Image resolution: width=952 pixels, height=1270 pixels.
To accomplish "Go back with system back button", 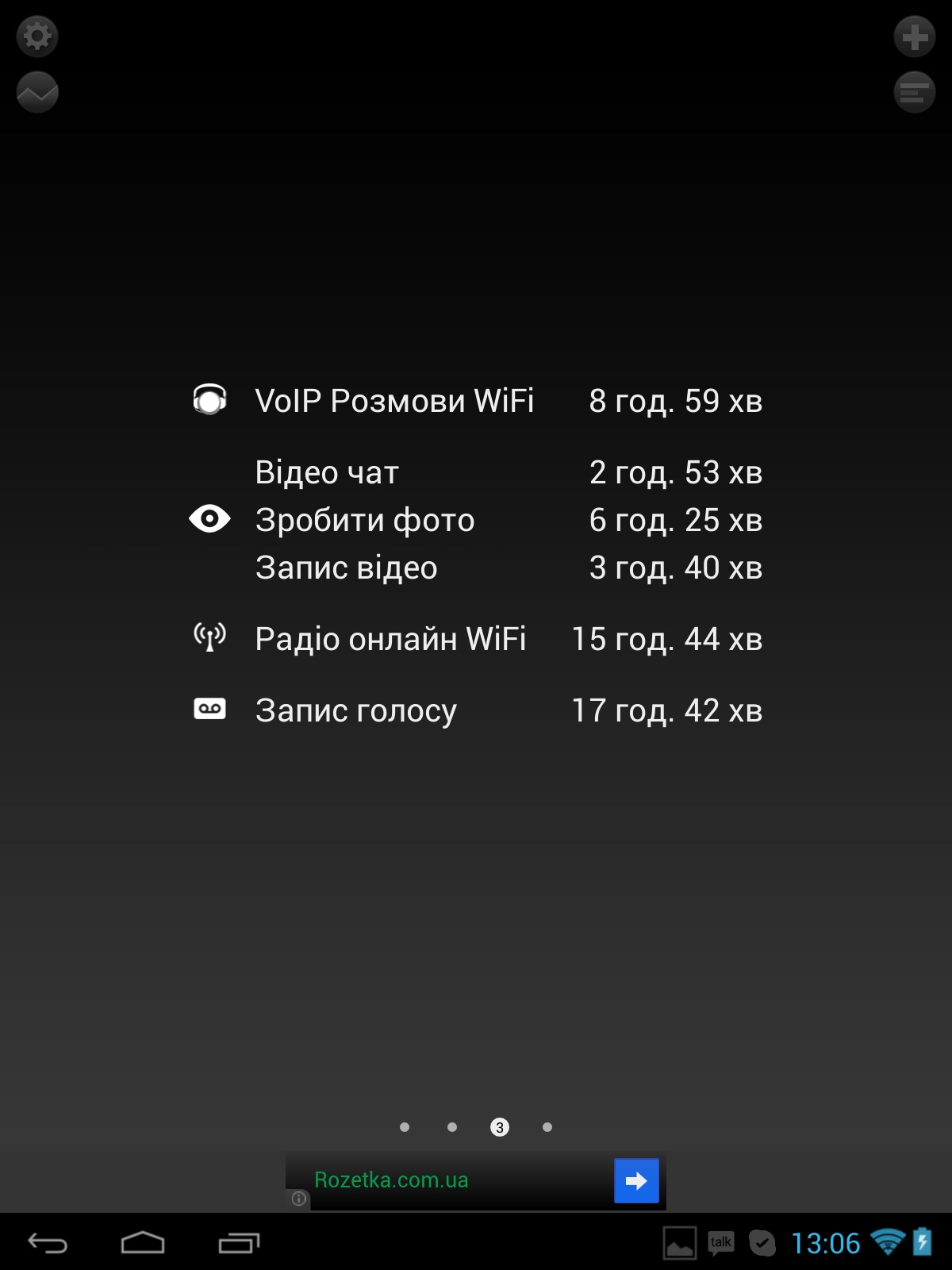I will pos(48,1243).
